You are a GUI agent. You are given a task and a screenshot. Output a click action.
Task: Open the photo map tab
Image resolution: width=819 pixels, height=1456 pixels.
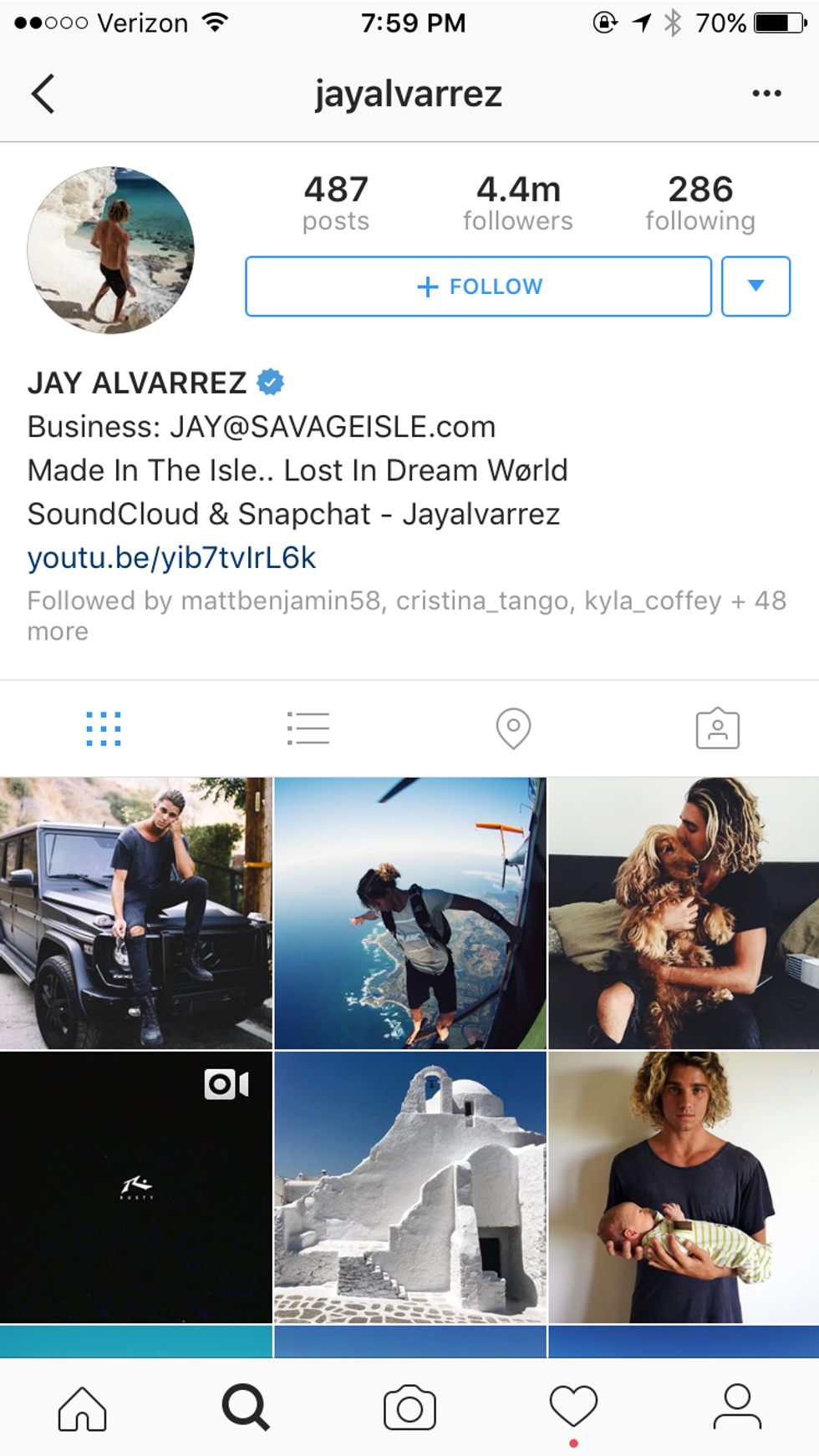tap(513, 728)
